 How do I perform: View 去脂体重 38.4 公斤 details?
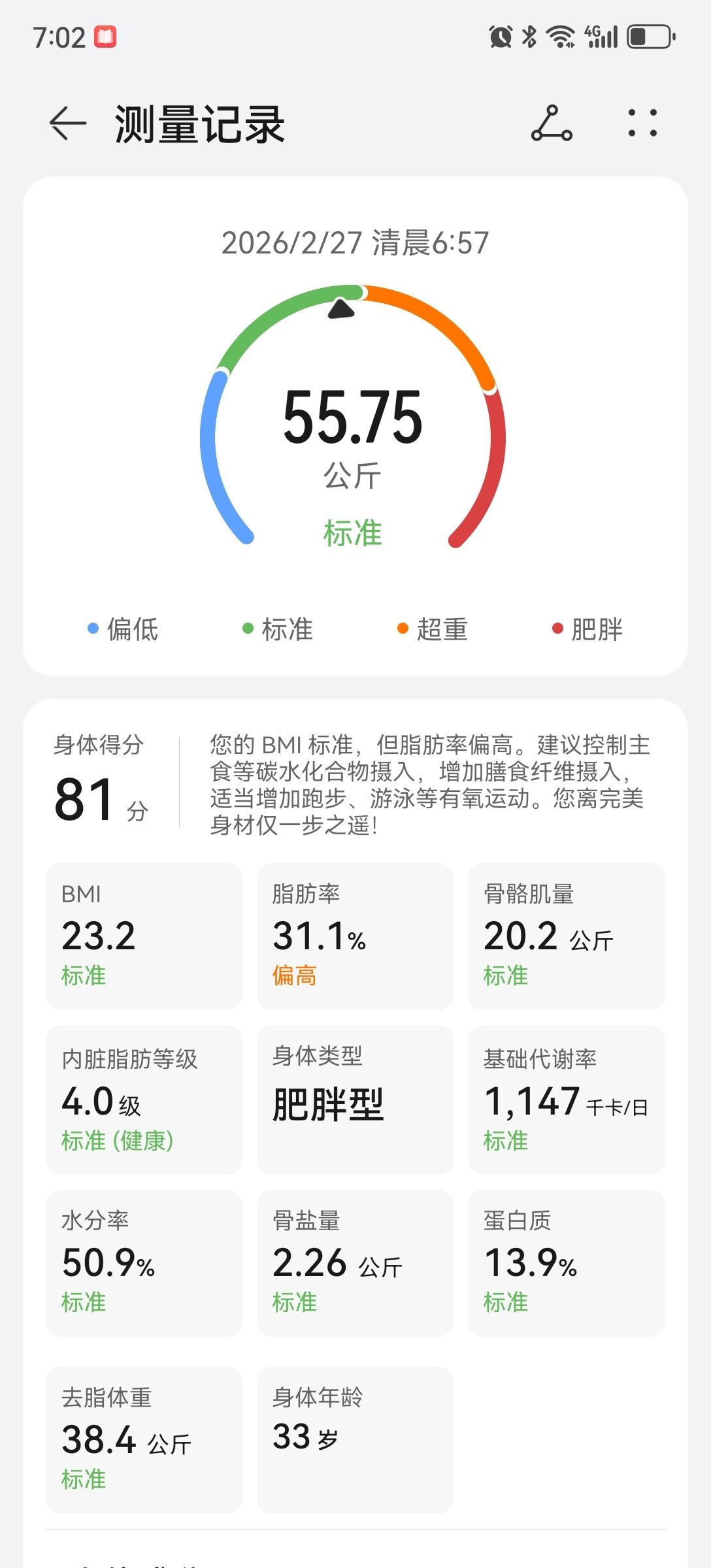pyautogui.click(x=144, y=1439)
